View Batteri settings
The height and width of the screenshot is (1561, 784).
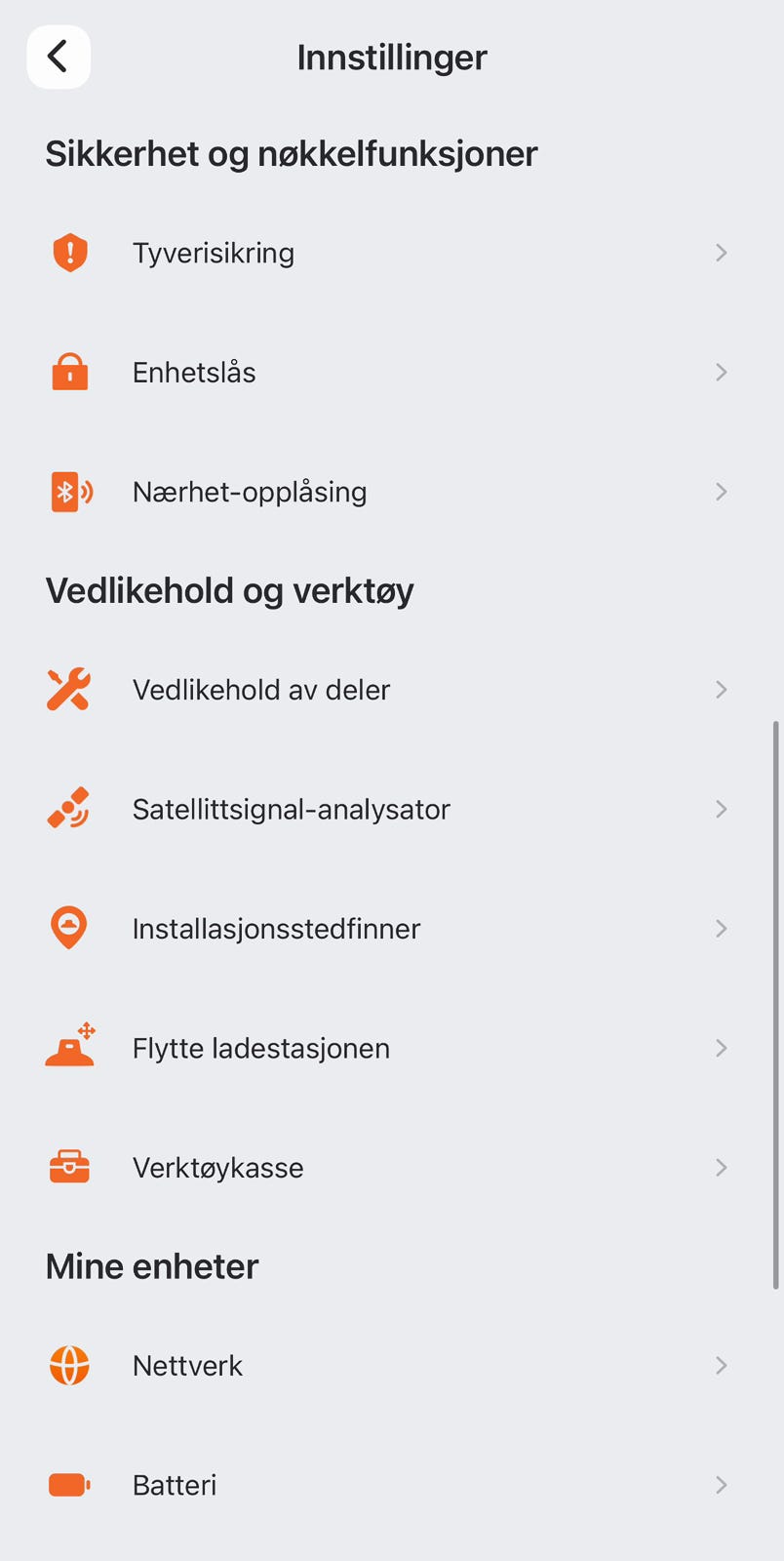(x=392, y=1485)
